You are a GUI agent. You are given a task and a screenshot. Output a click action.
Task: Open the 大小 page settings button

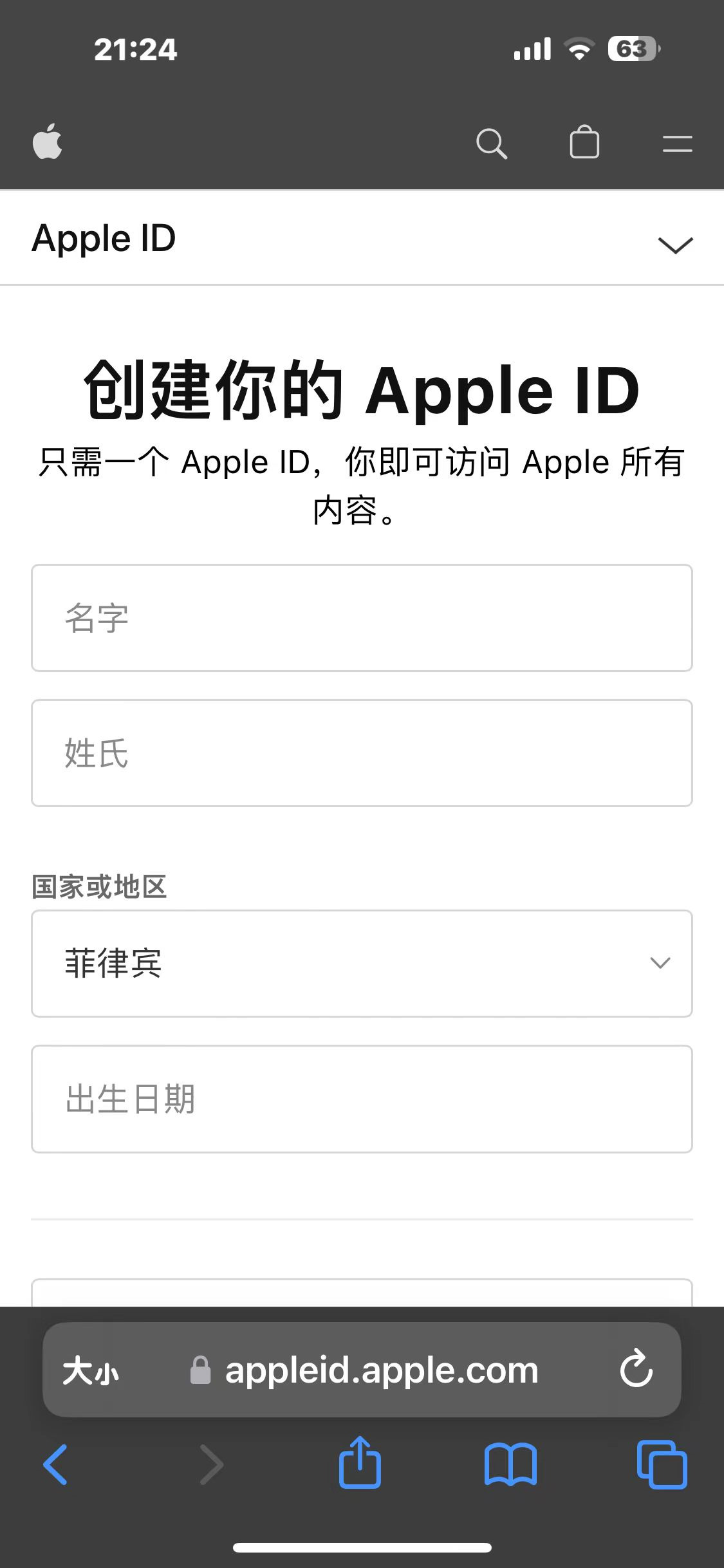(91, 1370)
